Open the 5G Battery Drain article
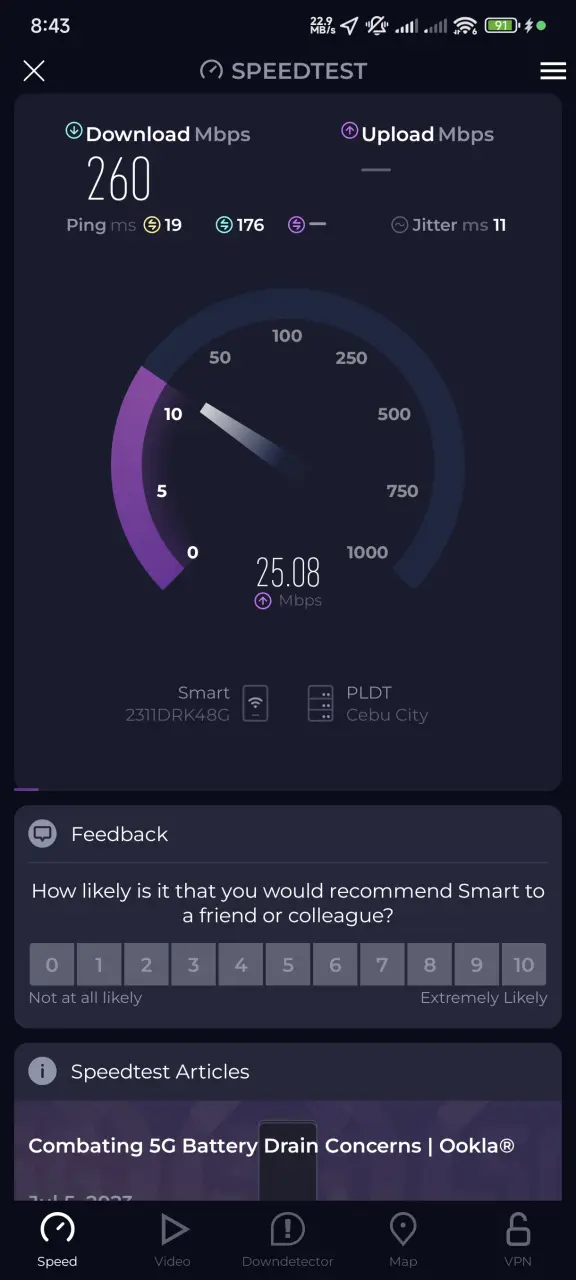Image resolution: width=576 pixels, height=1280 pixels. tap(271, 1146)
